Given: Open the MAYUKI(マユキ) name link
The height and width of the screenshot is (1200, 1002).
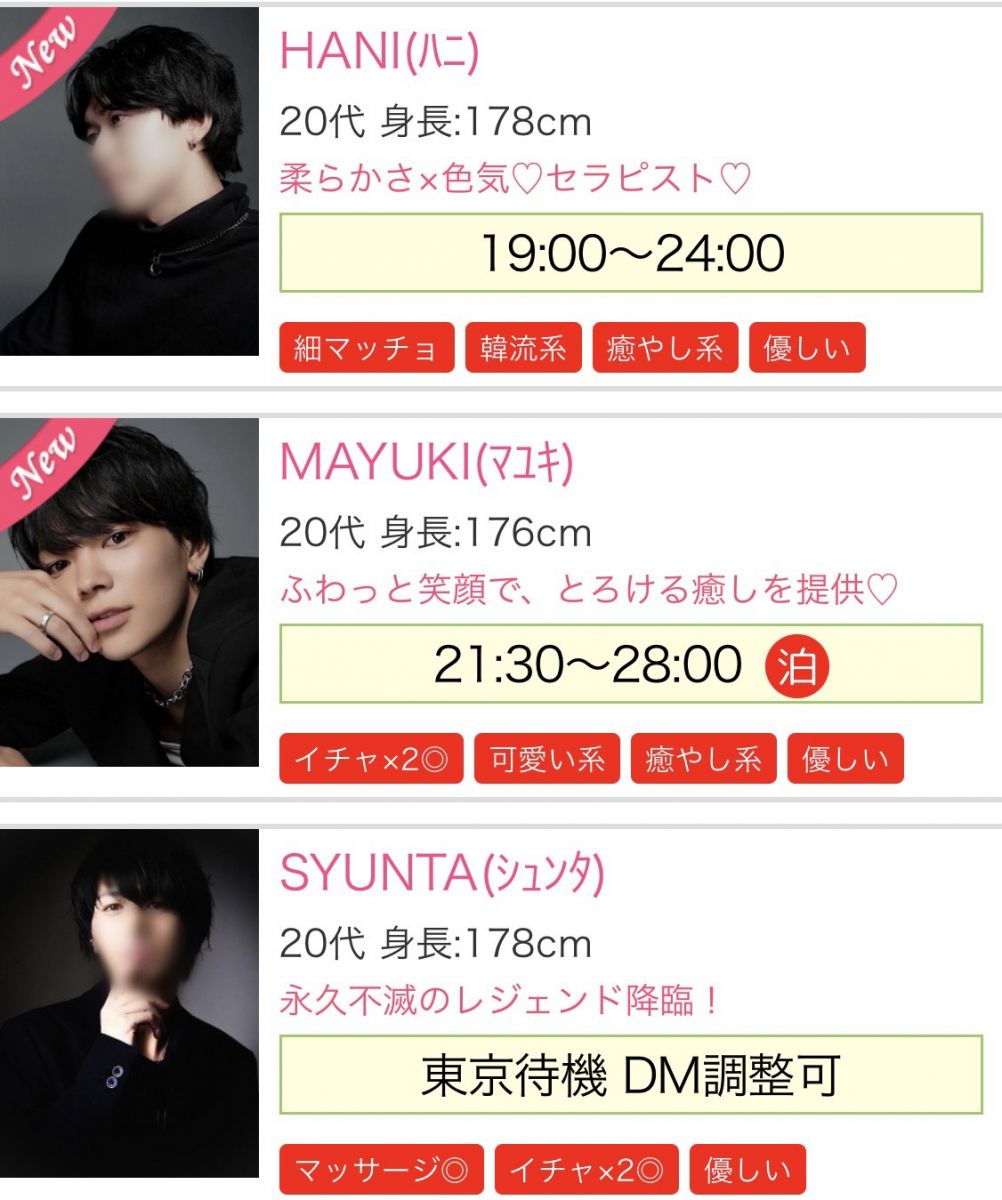Looking at the screenshot, I should point(426,462).
